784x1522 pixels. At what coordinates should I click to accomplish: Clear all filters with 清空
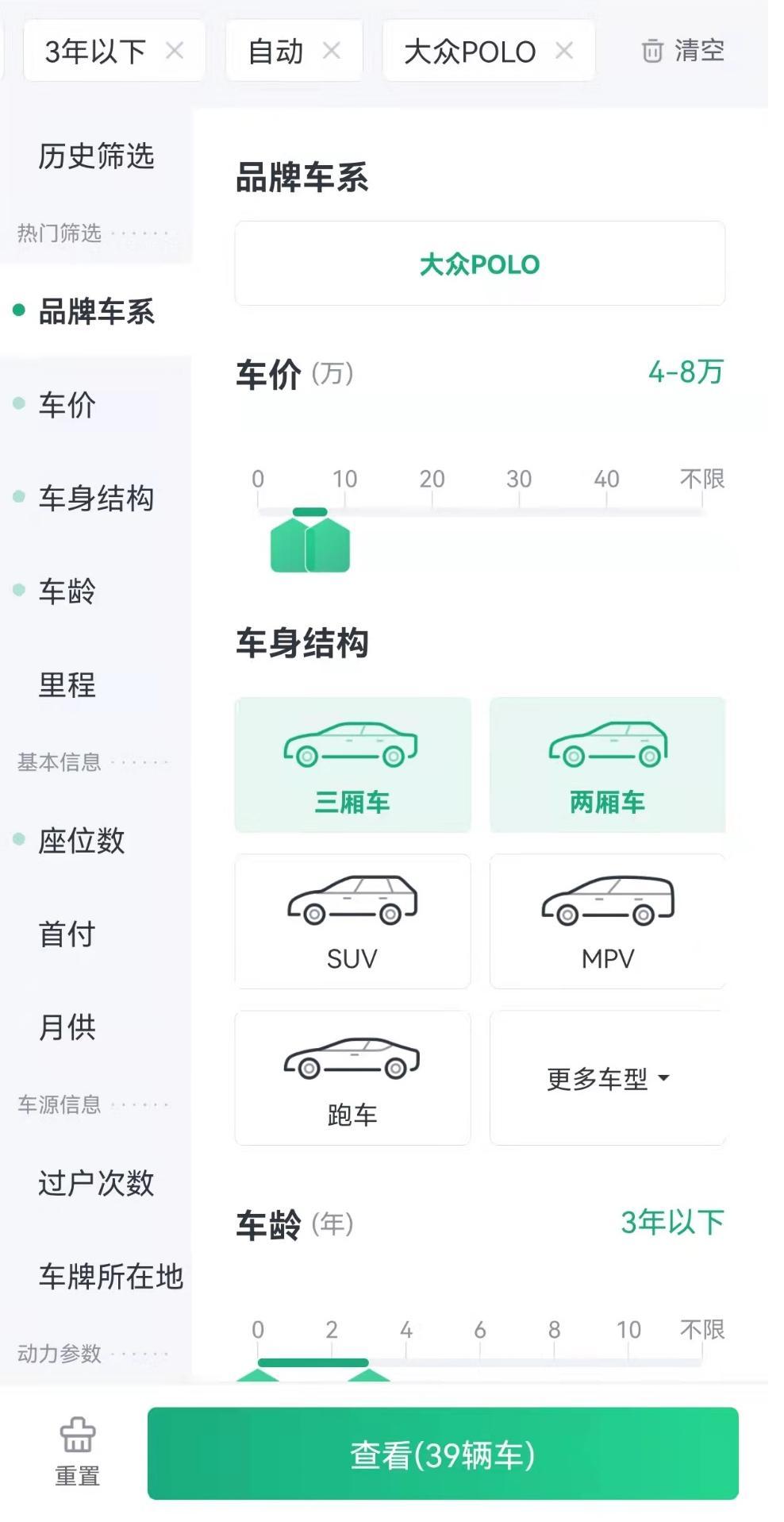pyautogui.click(x=683, y=51)
